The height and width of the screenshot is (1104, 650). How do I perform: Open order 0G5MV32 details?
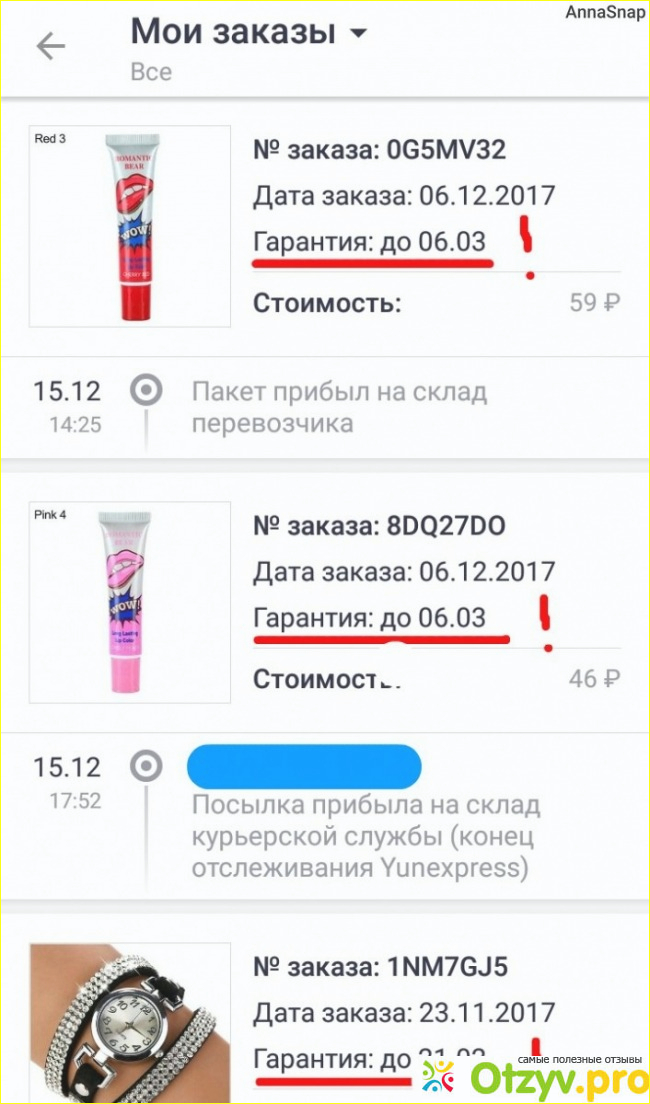[379, 151]
